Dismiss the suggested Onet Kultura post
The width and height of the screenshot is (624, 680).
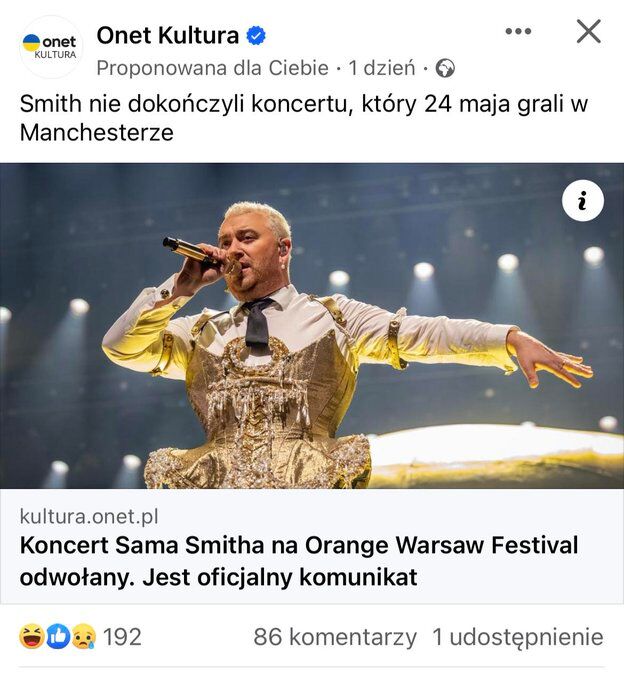tap(588, 31)
